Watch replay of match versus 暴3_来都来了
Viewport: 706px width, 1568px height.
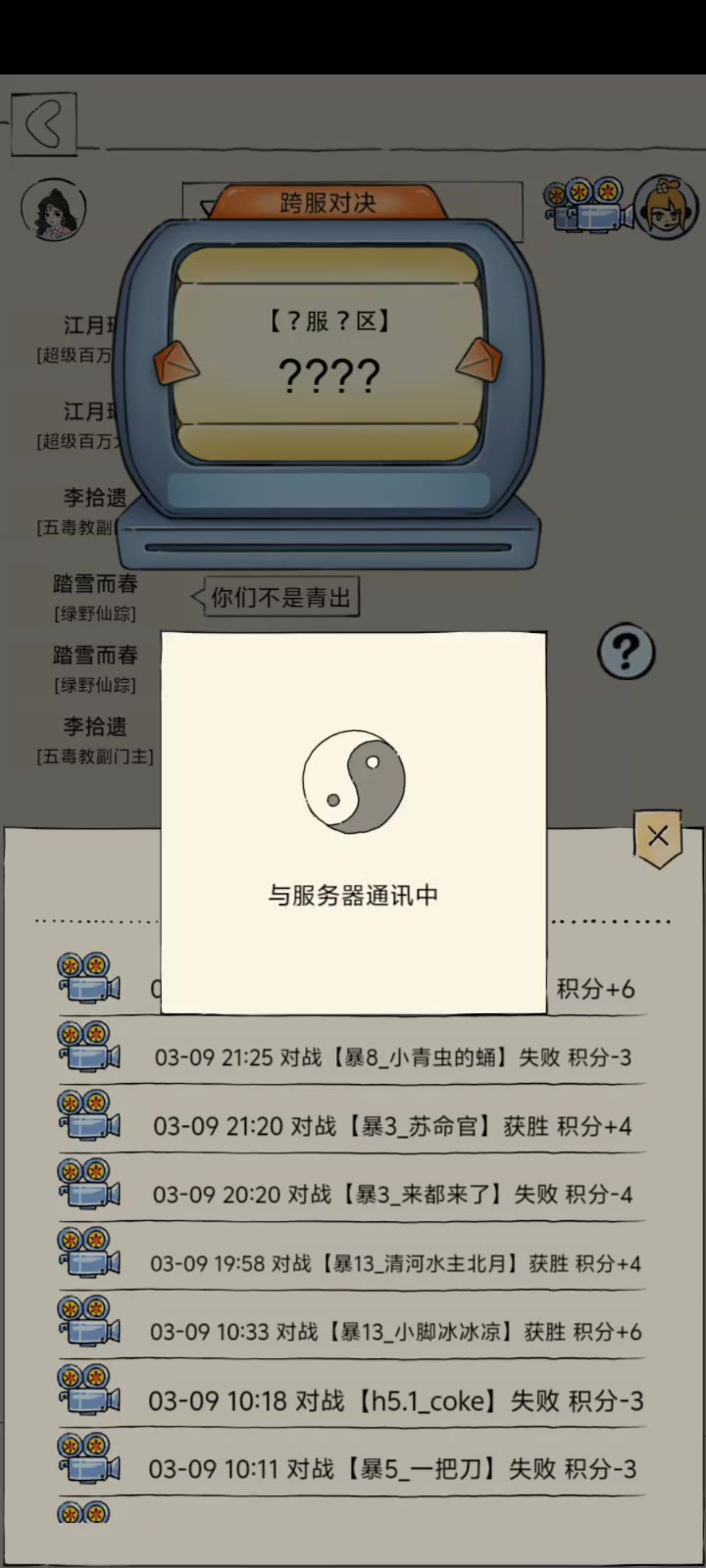(88, 1185)
